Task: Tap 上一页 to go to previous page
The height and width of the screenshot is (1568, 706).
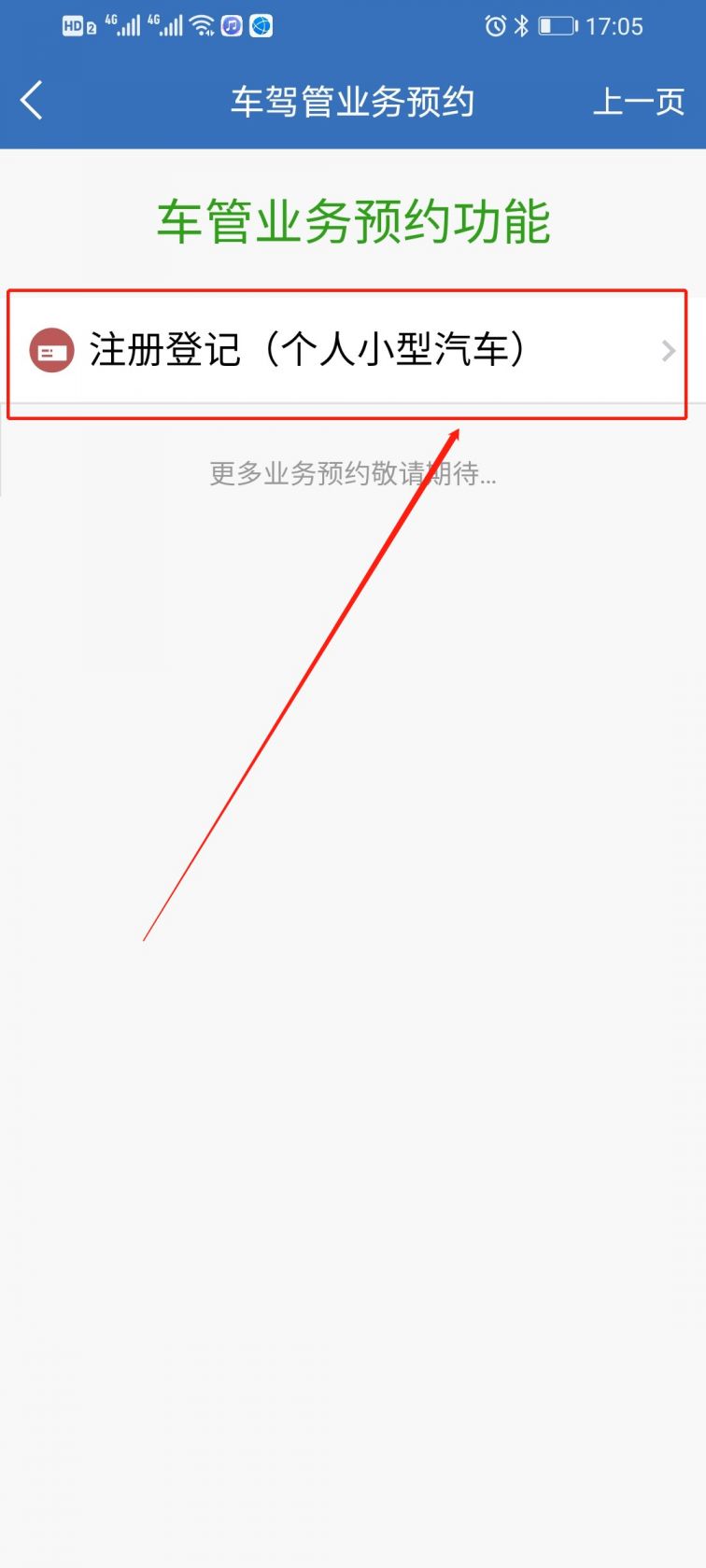Action: pos(640,99)
